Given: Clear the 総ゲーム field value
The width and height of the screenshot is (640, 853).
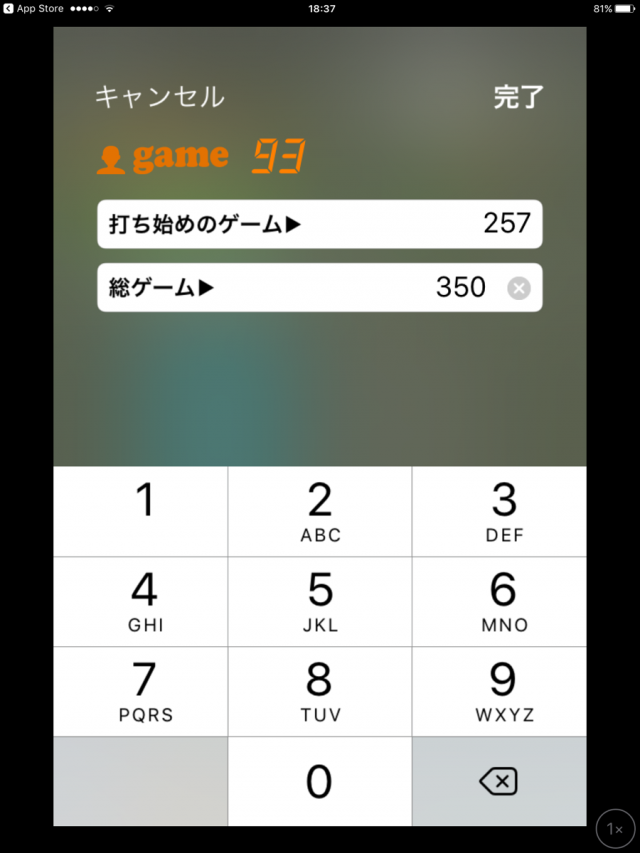Looking at the screenshot, I should coord(518,289).
